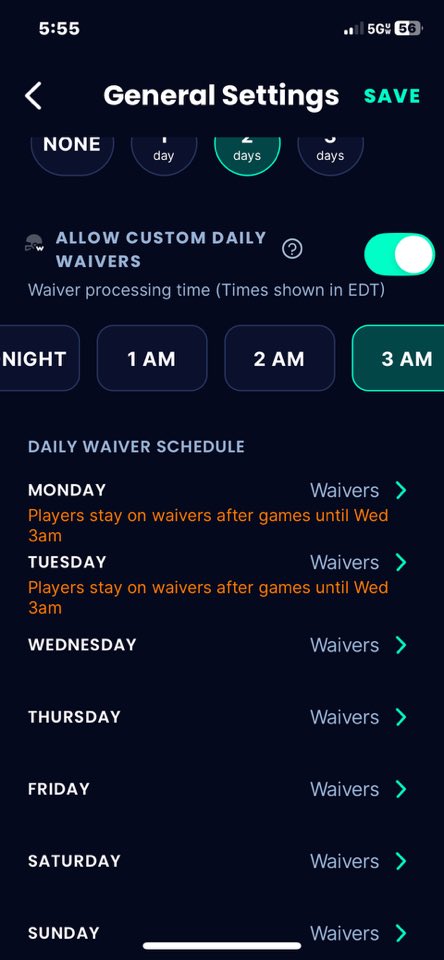444x960 pixels.
Task: Change Saturday's waiver setting
Action: pyautogui.click(x=217, y=861)
